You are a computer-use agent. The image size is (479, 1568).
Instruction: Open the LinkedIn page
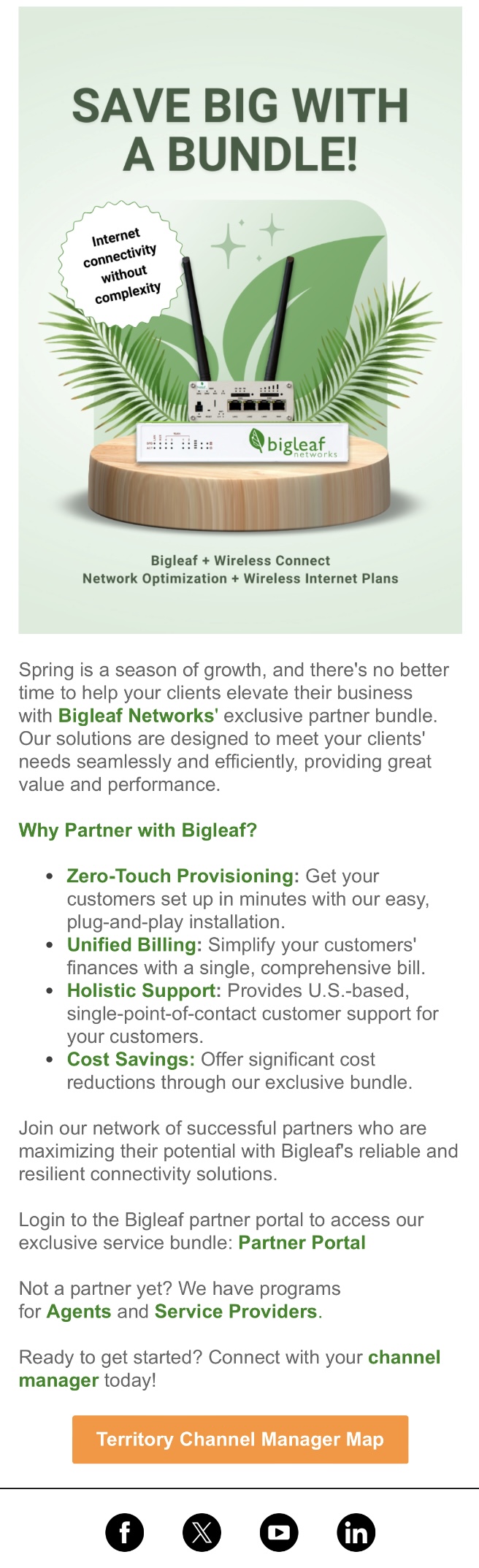click(356, 1531)
